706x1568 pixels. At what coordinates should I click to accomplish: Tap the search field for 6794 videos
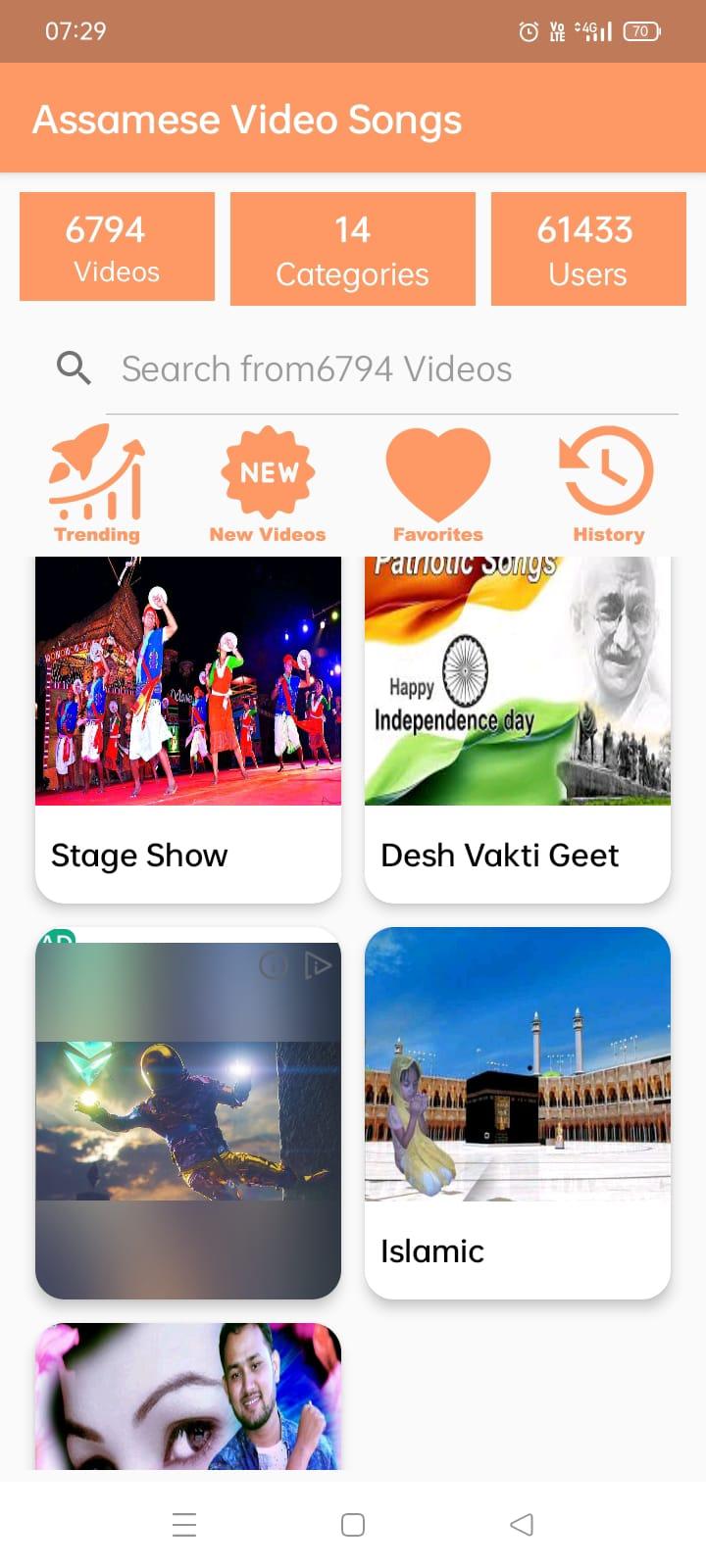[x=392, y=369]
